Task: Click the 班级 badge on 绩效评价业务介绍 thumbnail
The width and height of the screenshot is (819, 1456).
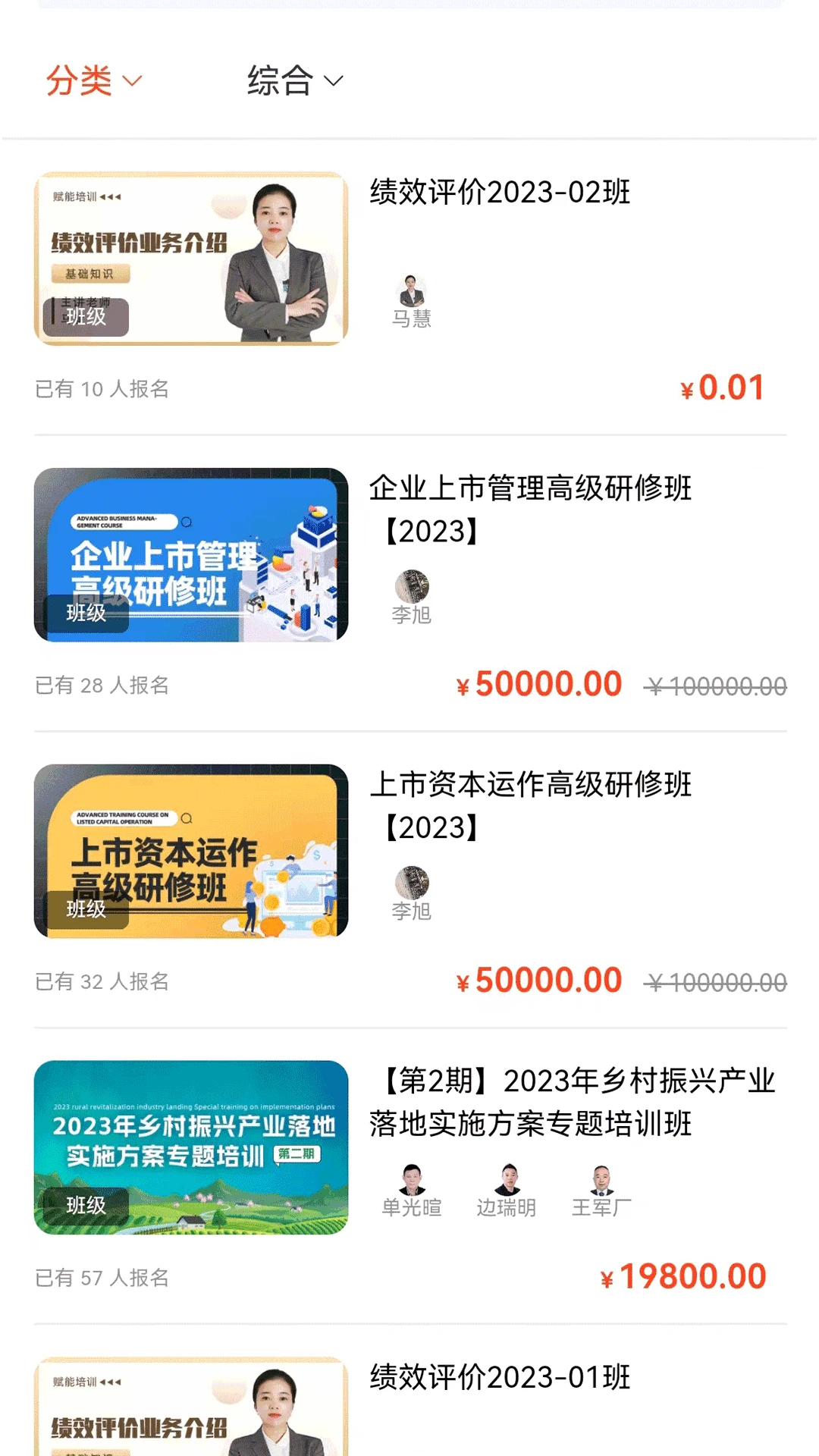Action: tap(86, 317)
